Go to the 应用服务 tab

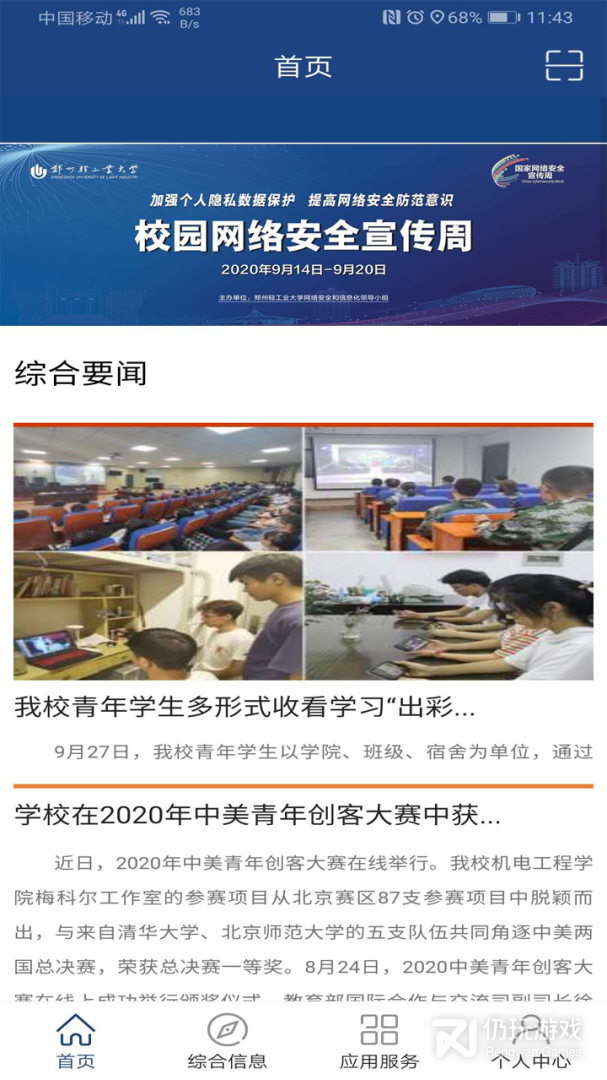pyautogui.click(x=379, y=1040)
